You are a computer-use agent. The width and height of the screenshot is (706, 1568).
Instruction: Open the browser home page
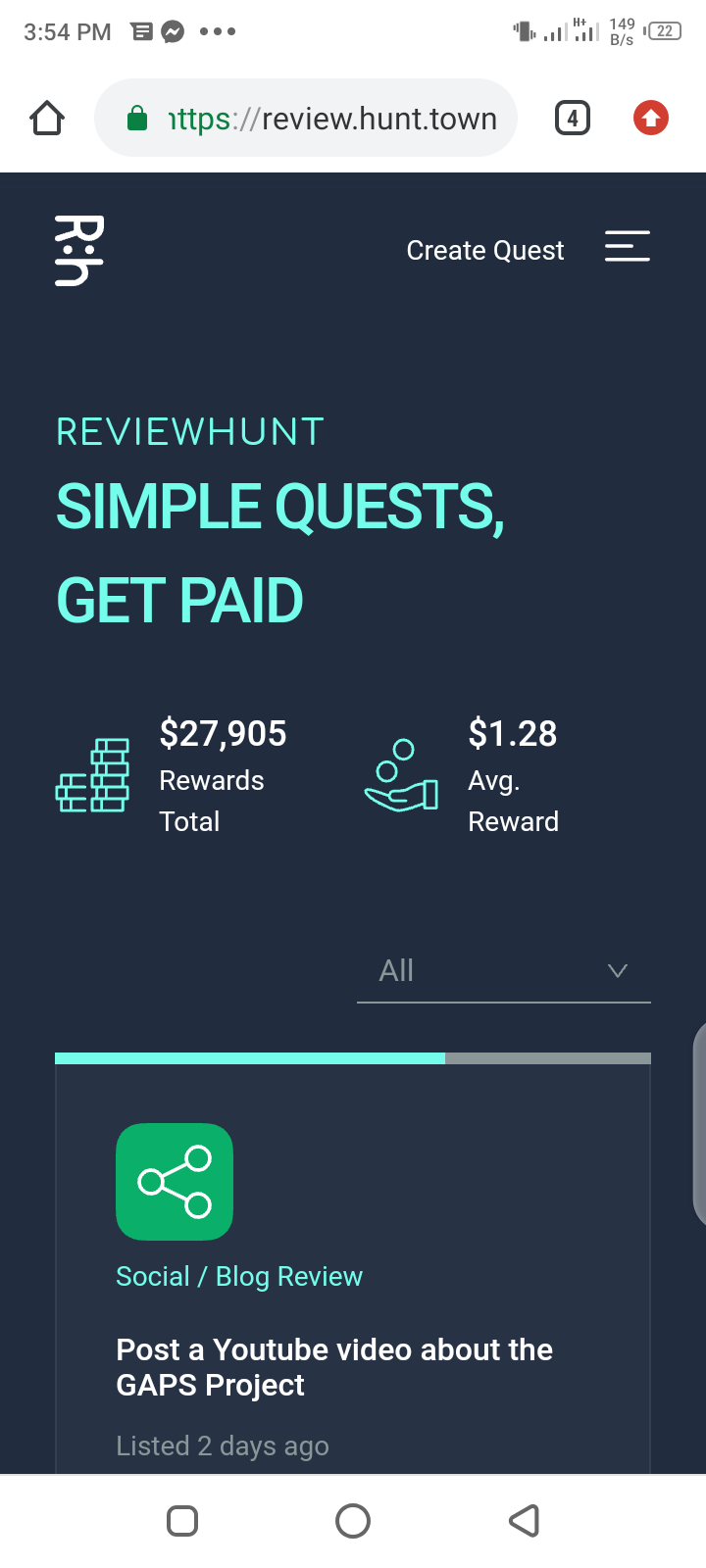click(x=47, y=119)
